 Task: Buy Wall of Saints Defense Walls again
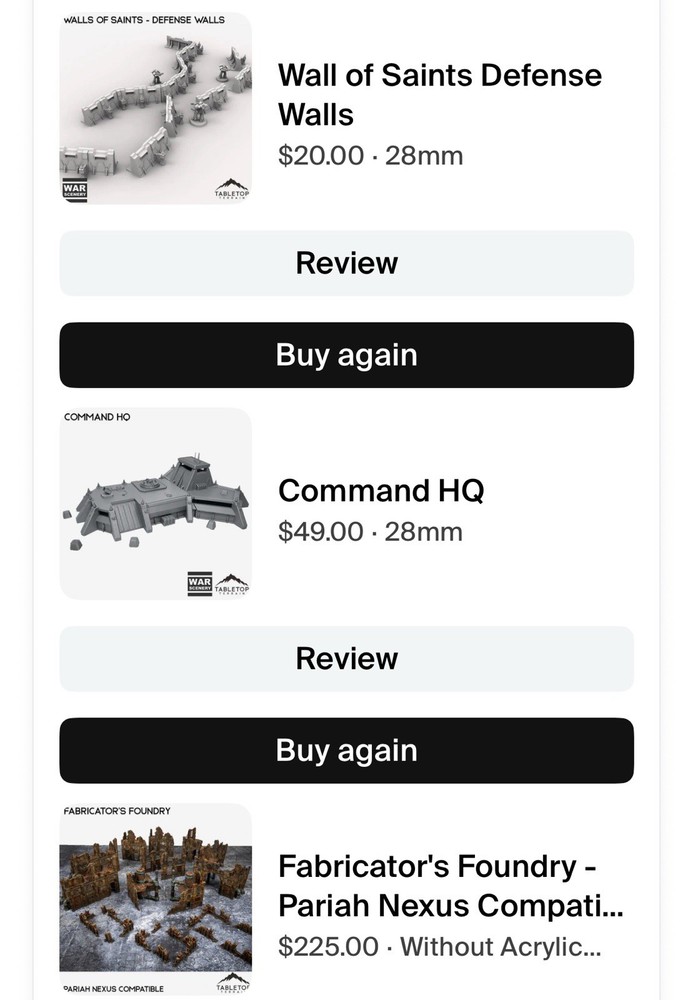346,355
